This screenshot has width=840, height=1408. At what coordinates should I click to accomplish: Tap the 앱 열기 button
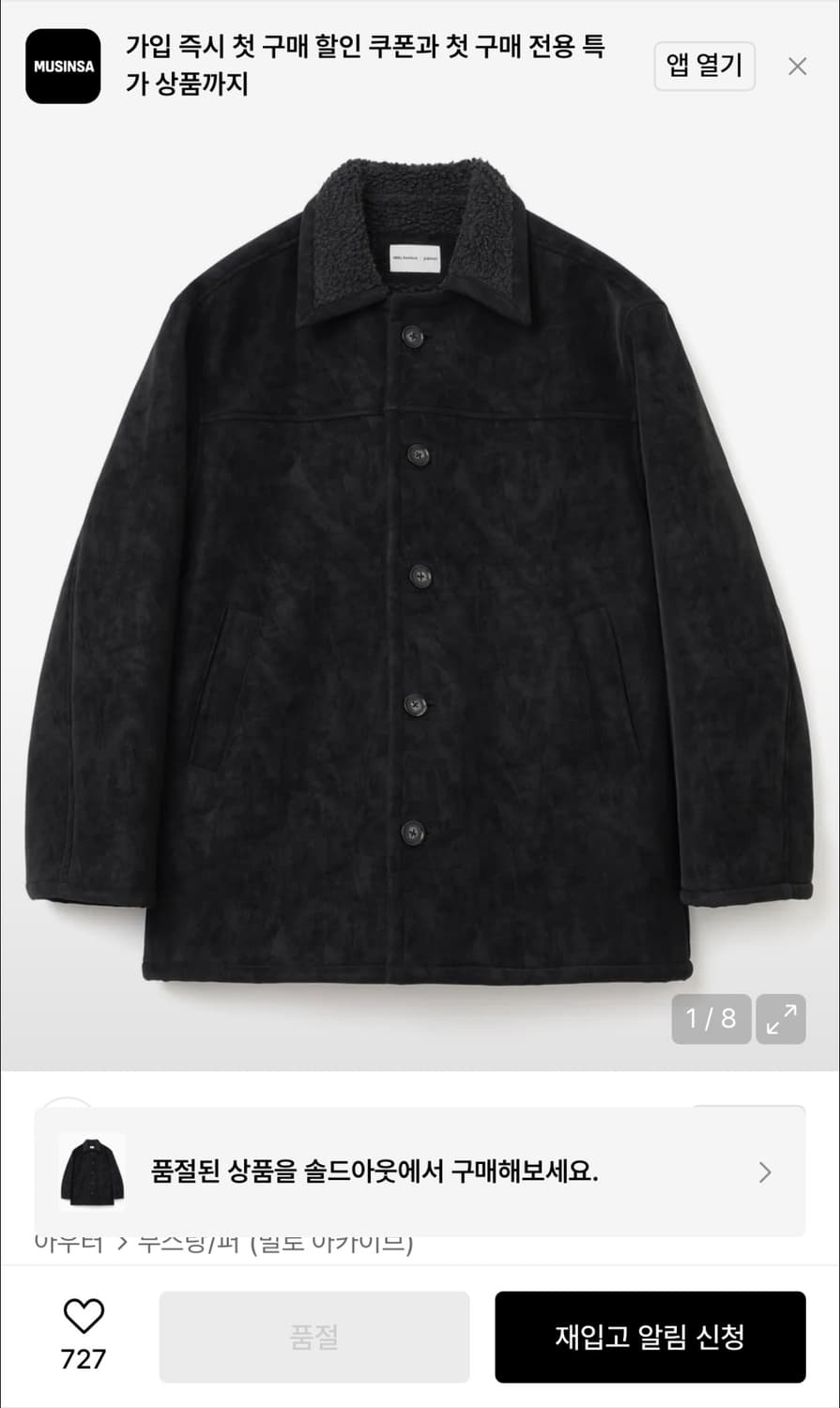pos(704,66)
